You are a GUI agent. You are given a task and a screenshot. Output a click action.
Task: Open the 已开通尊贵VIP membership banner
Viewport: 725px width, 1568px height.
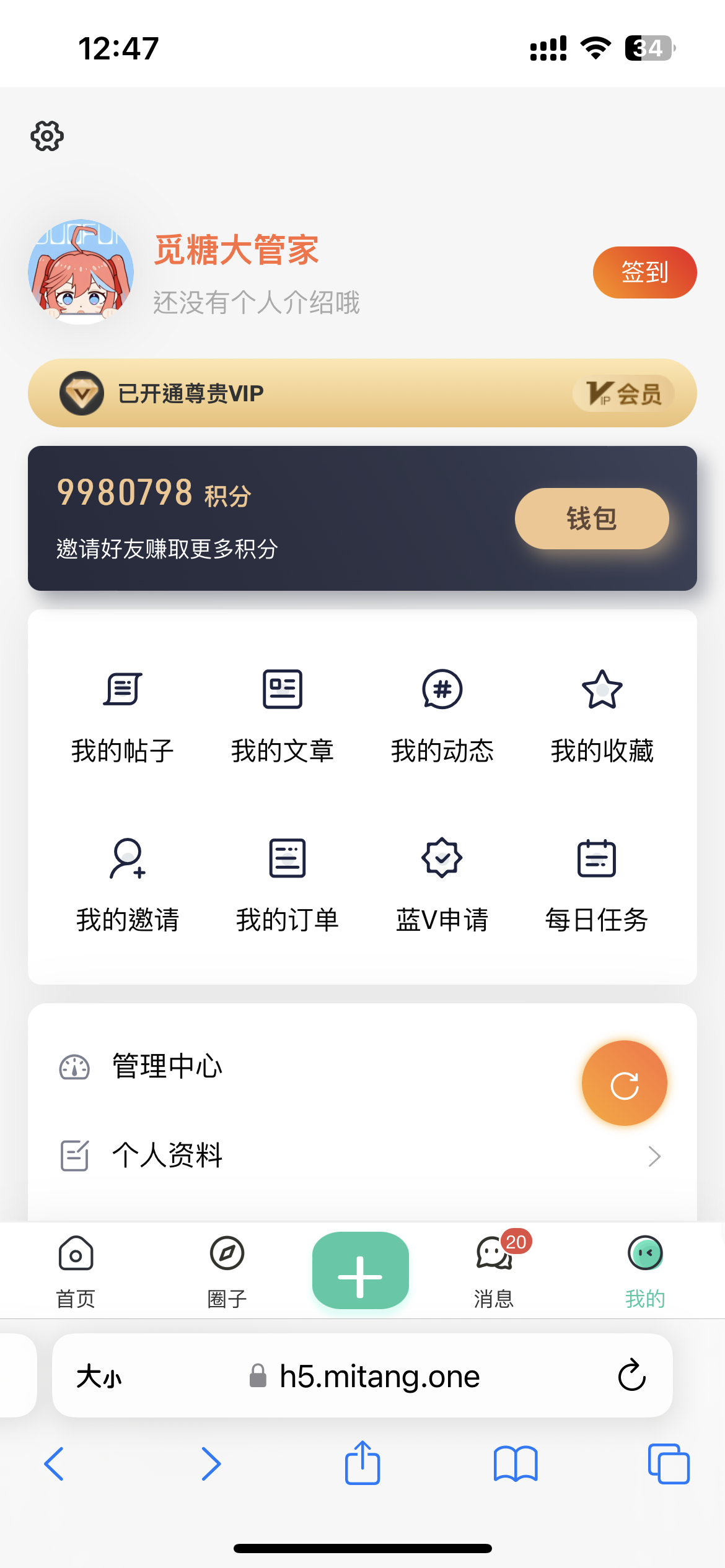362,393
